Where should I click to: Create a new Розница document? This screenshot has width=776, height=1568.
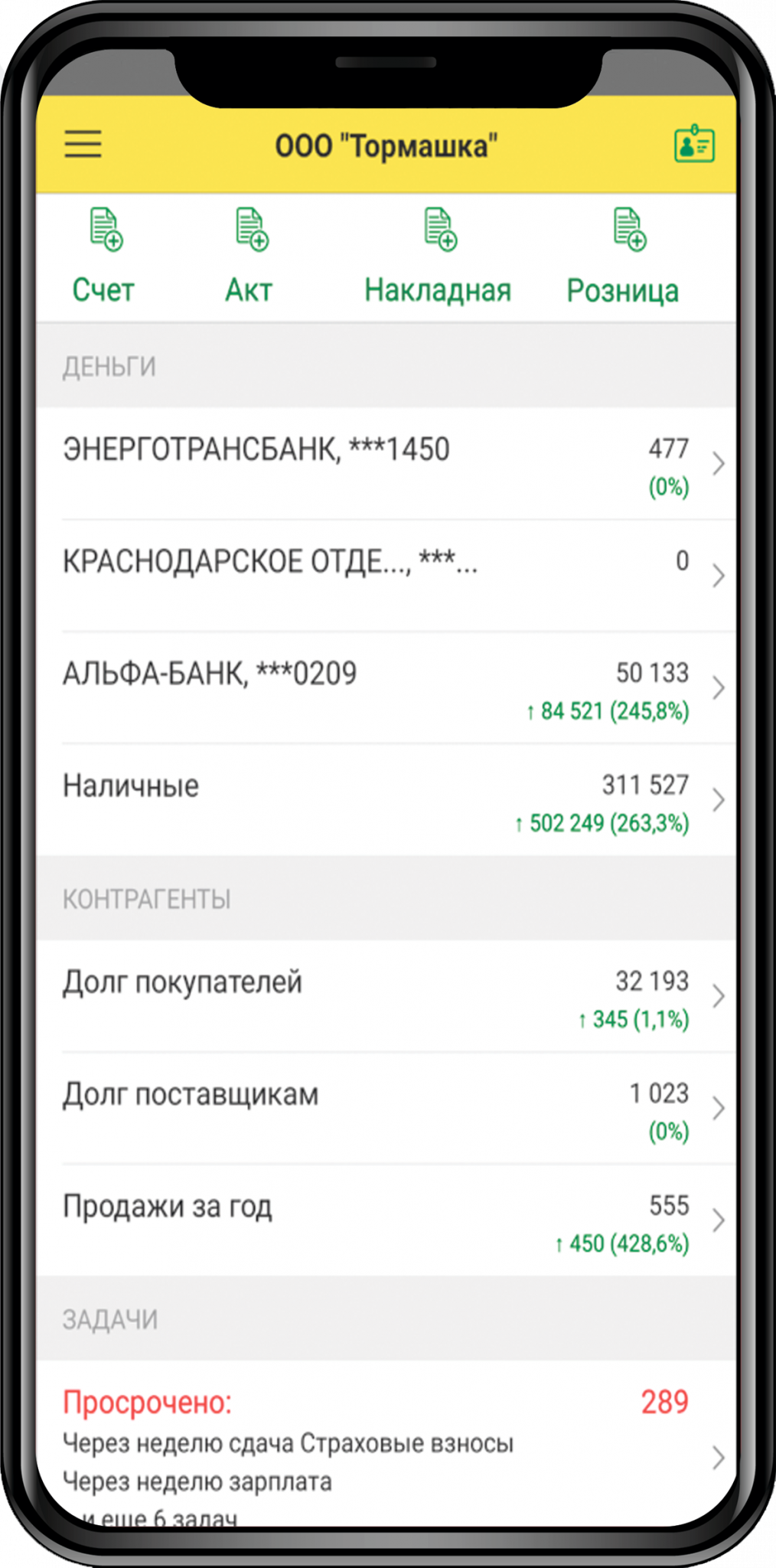tap(623, 257)
